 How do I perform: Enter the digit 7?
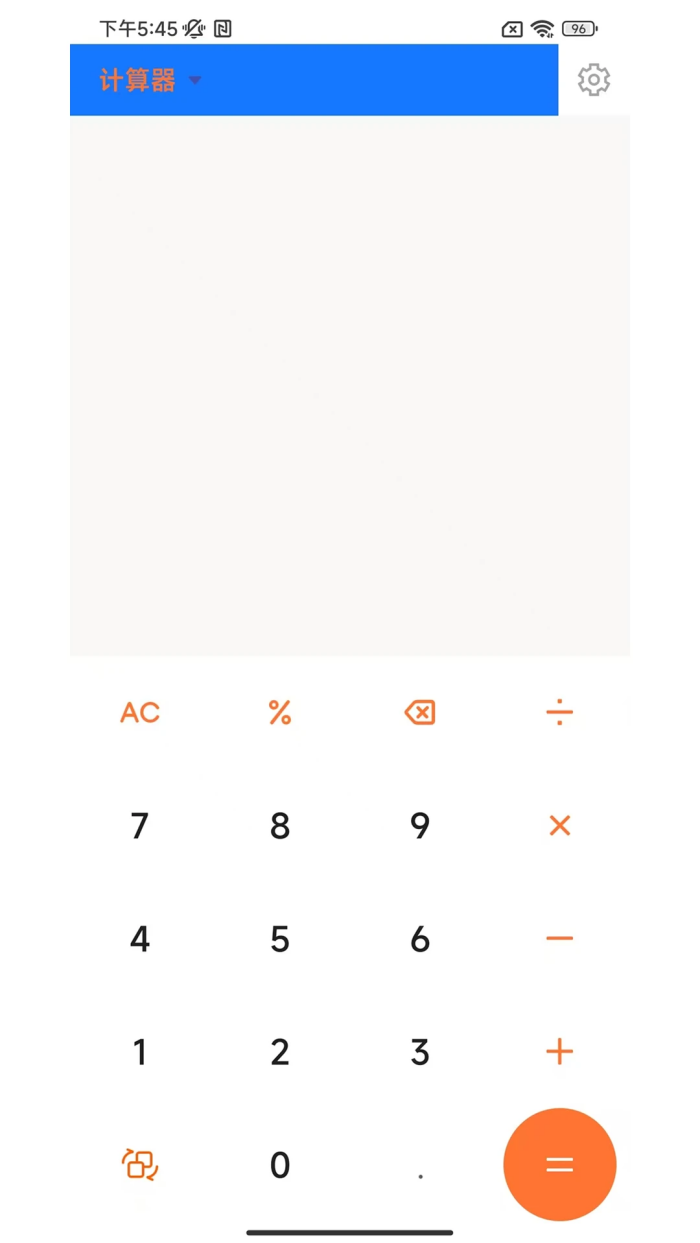click(140, 826)
